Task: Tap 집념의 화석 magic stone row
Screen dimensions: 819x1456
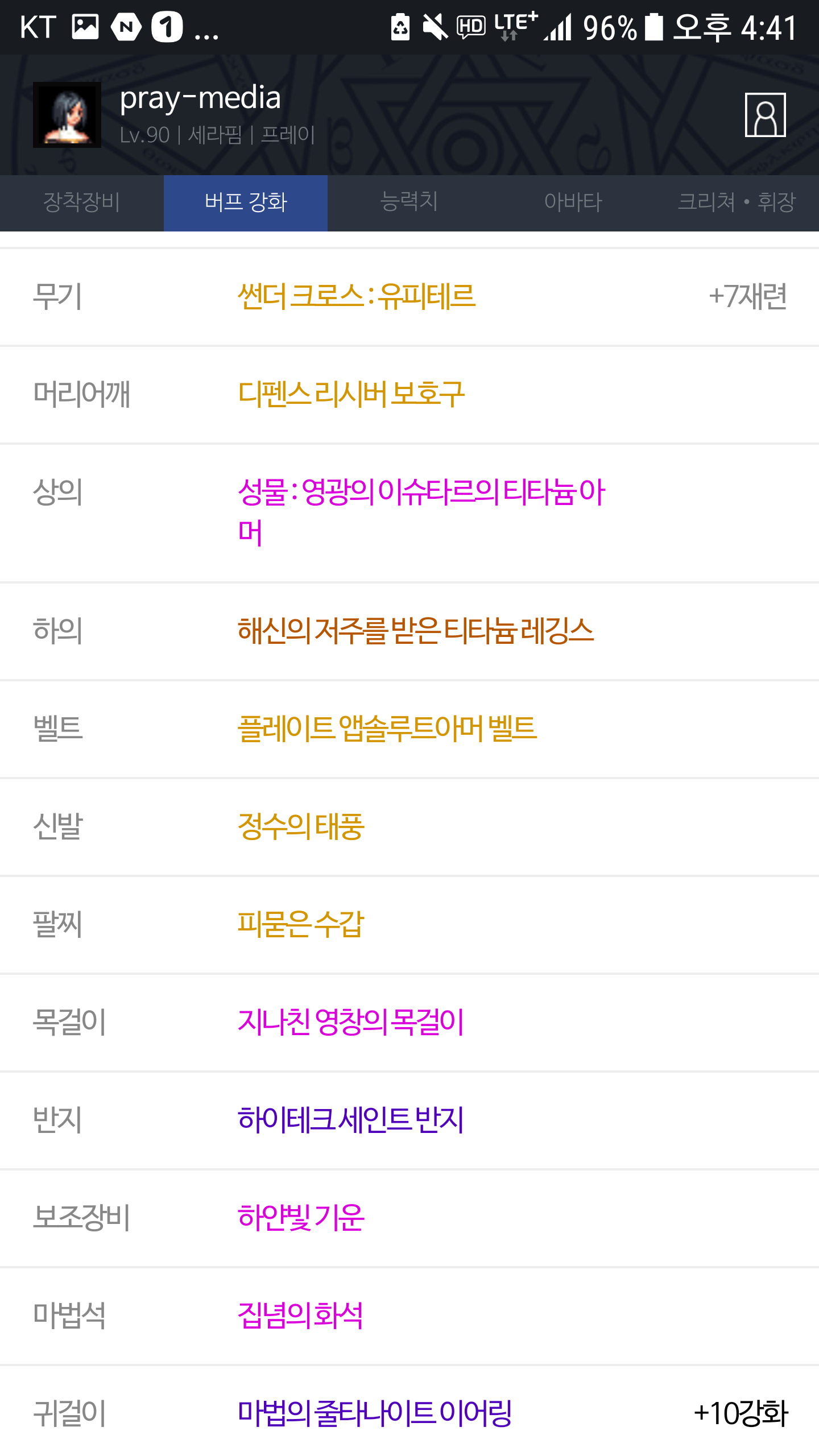Action: click(x=300, y=1316)
